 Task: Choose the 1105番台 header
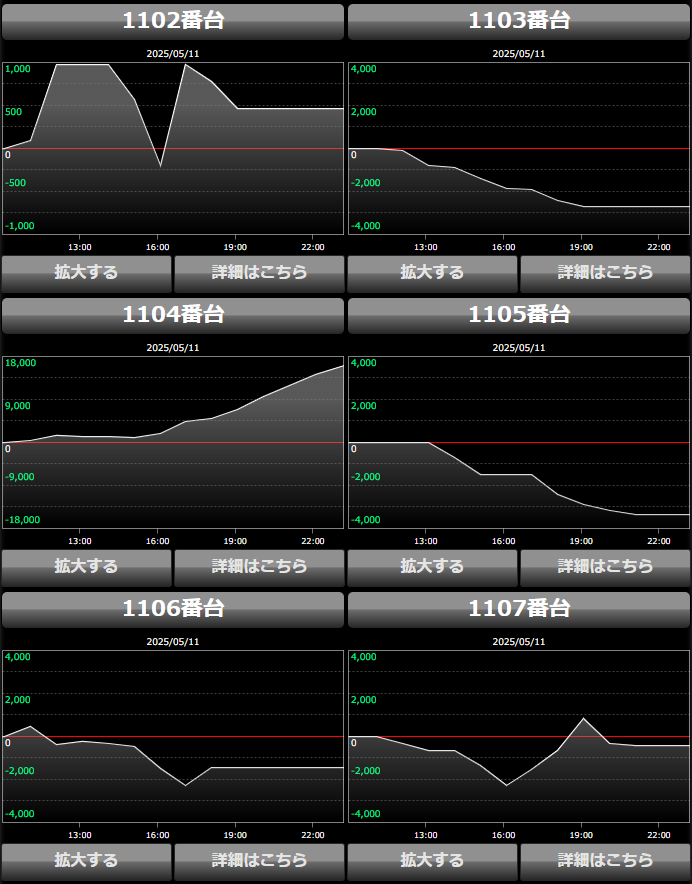pos(519,315)
